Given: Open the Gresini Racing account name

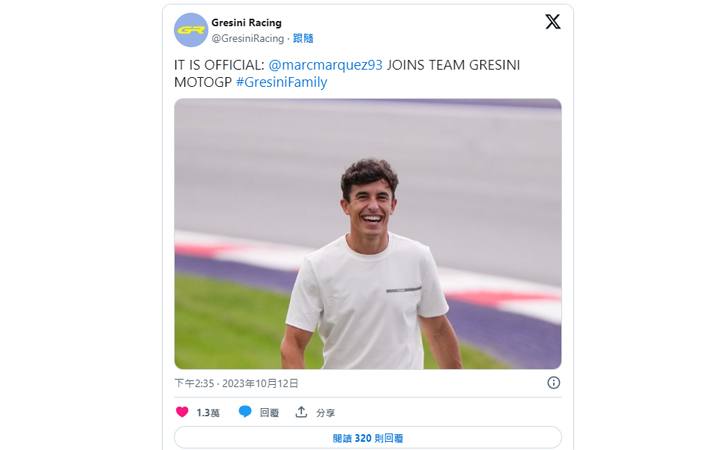Looking at the screenshot, I should (x=246, y=22).
